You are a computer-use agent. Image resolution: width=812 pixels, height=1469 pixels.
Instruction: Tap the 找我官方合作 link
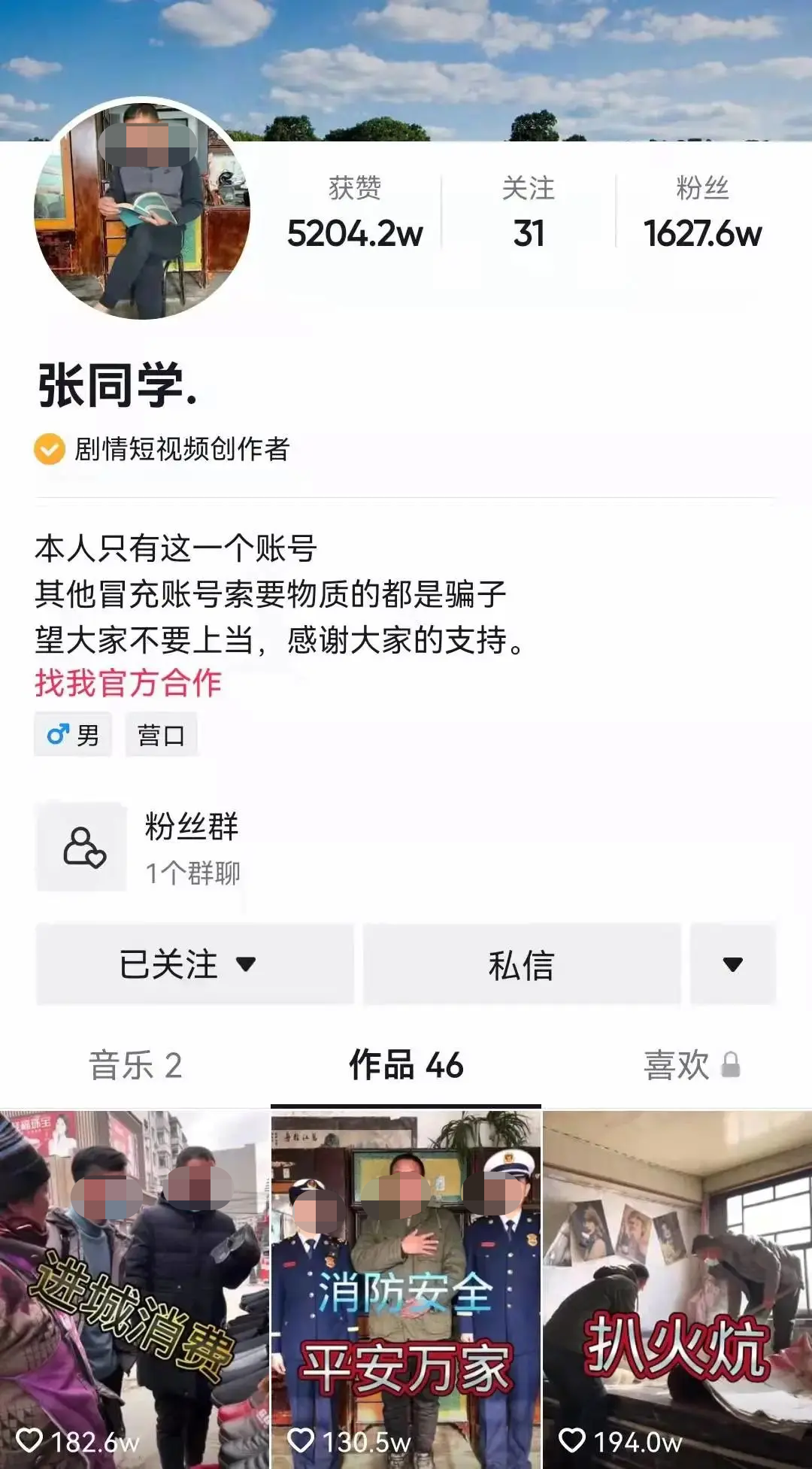pos(128,683)
